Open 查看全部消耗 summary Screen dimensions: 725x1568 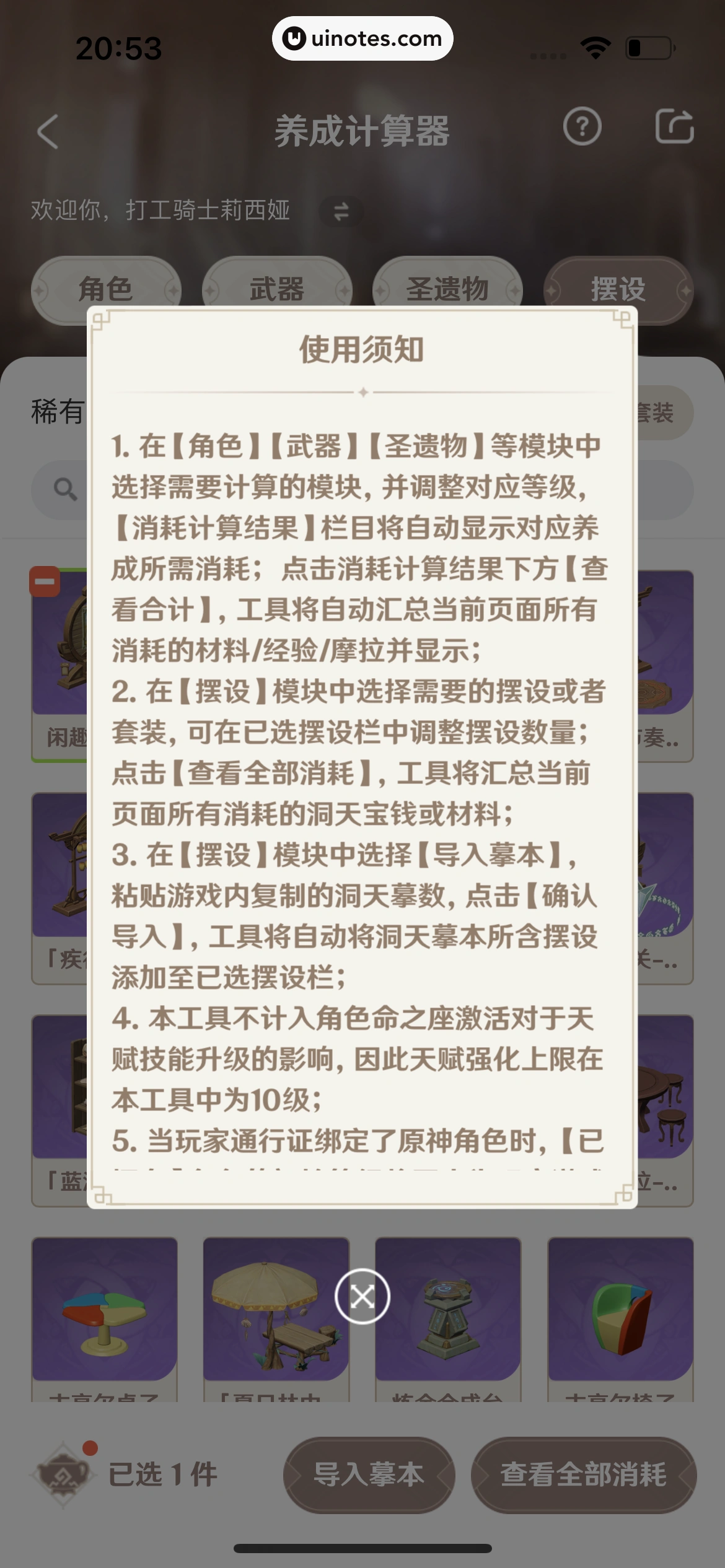coord(583,1474)
